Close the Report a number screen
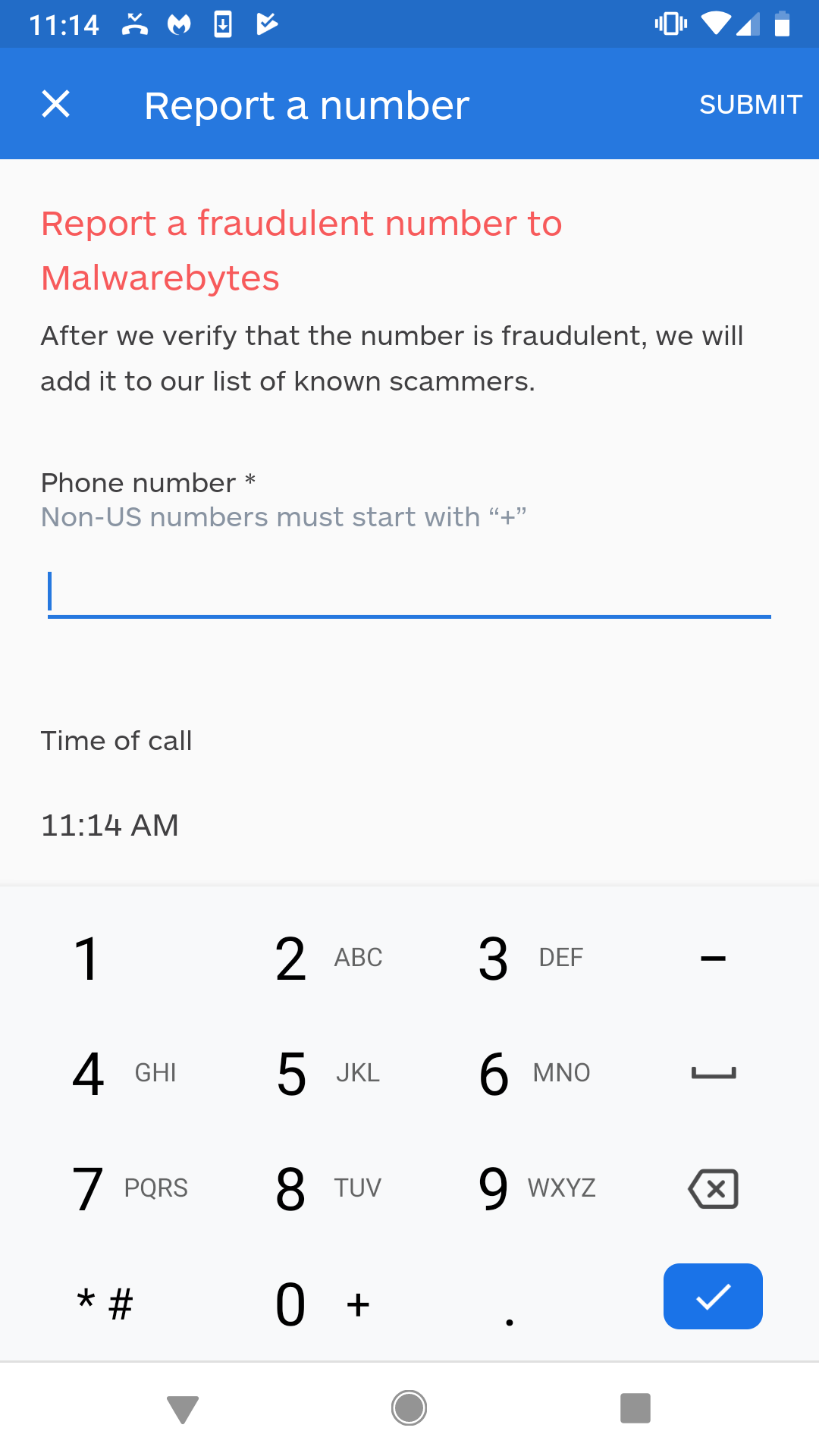Viewport: 819px width, 1456px height. point(55,104)
